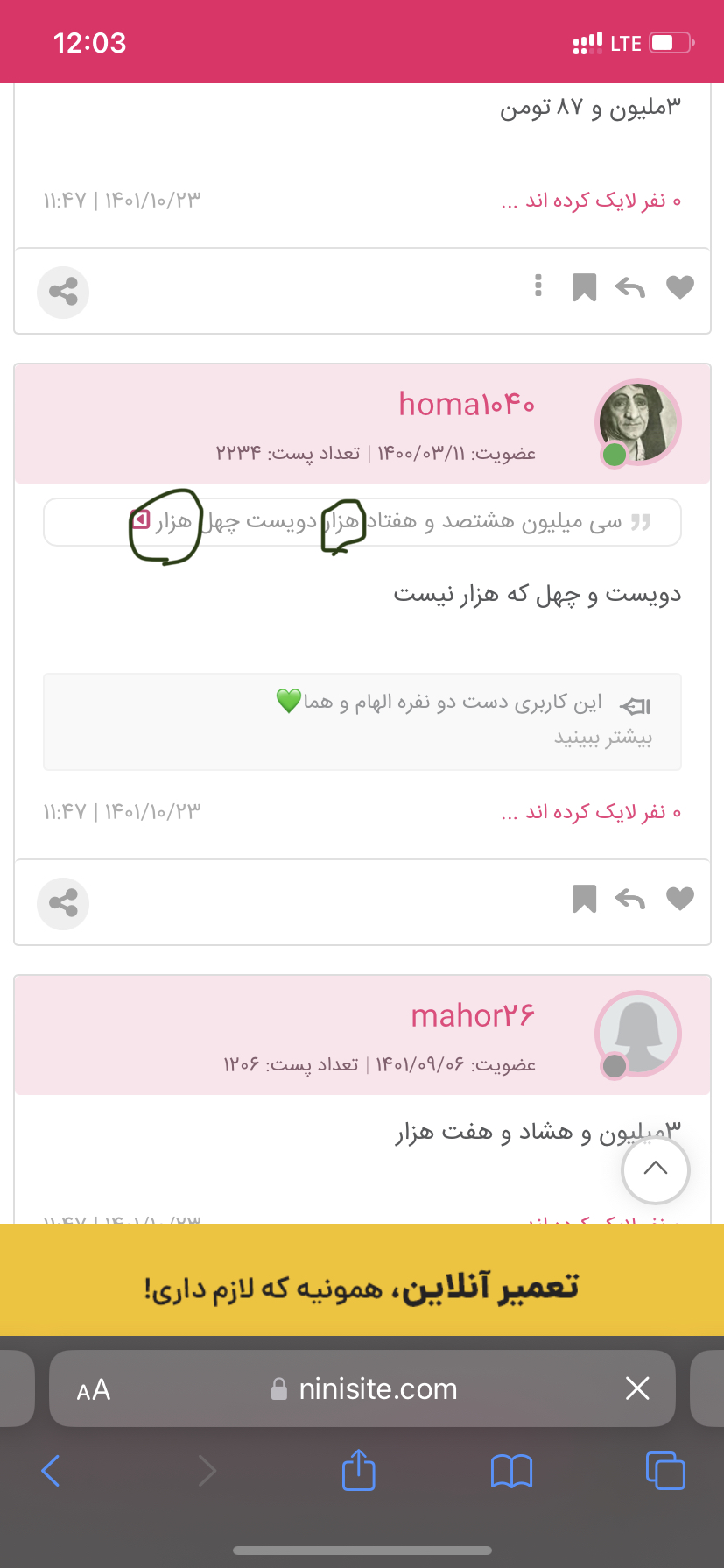Like the post dated ۱۴۰۱/۱۰/۲۳ with three-dot menu
Viewport: 724px width, 1568px height.
pyautogui.click(x=679, y=287)
